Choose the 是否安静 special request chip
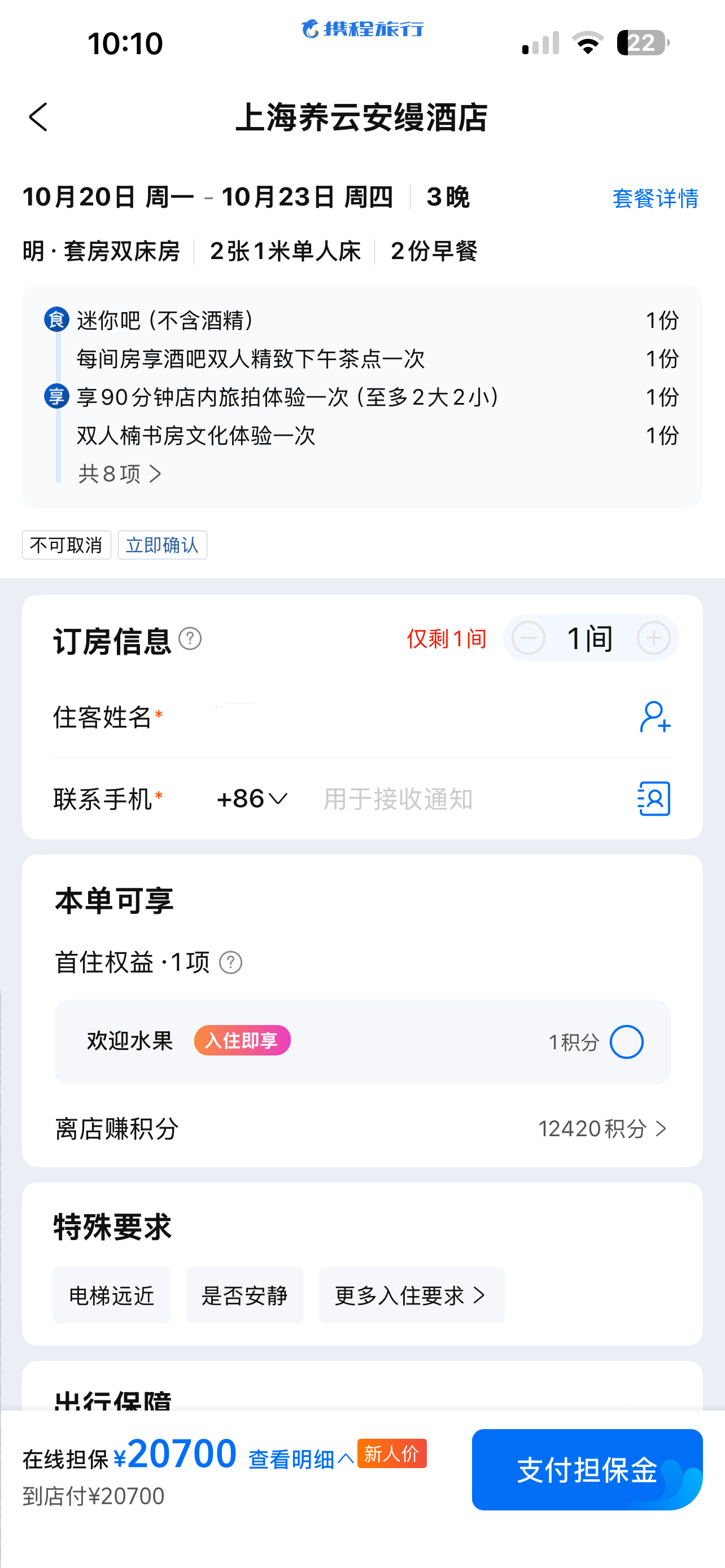The height and width of the screenshot is (1568, 725). click(244, 1295)
